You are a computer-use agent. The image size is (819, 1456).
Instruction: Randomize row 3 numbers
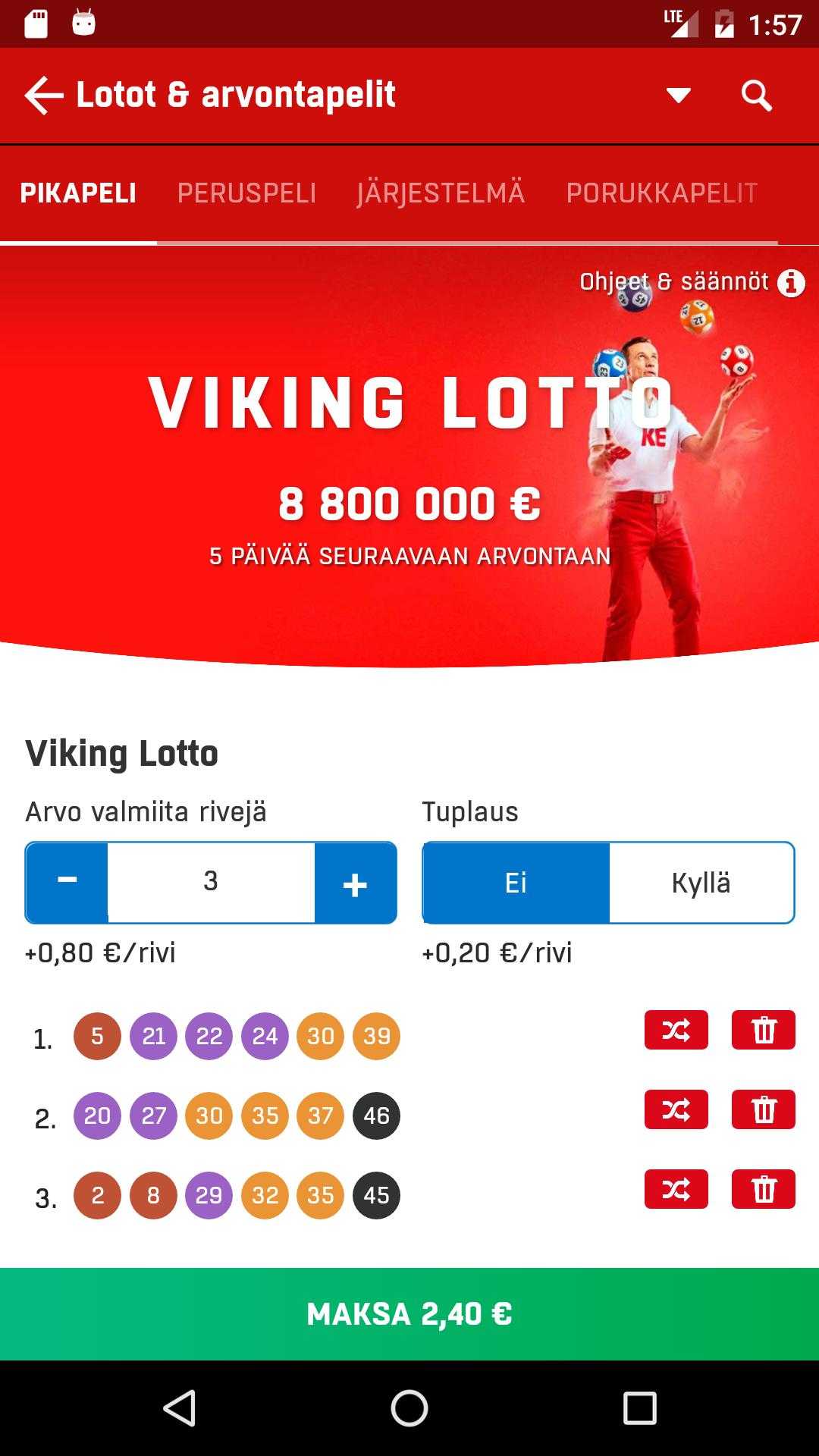[676, 1189]
